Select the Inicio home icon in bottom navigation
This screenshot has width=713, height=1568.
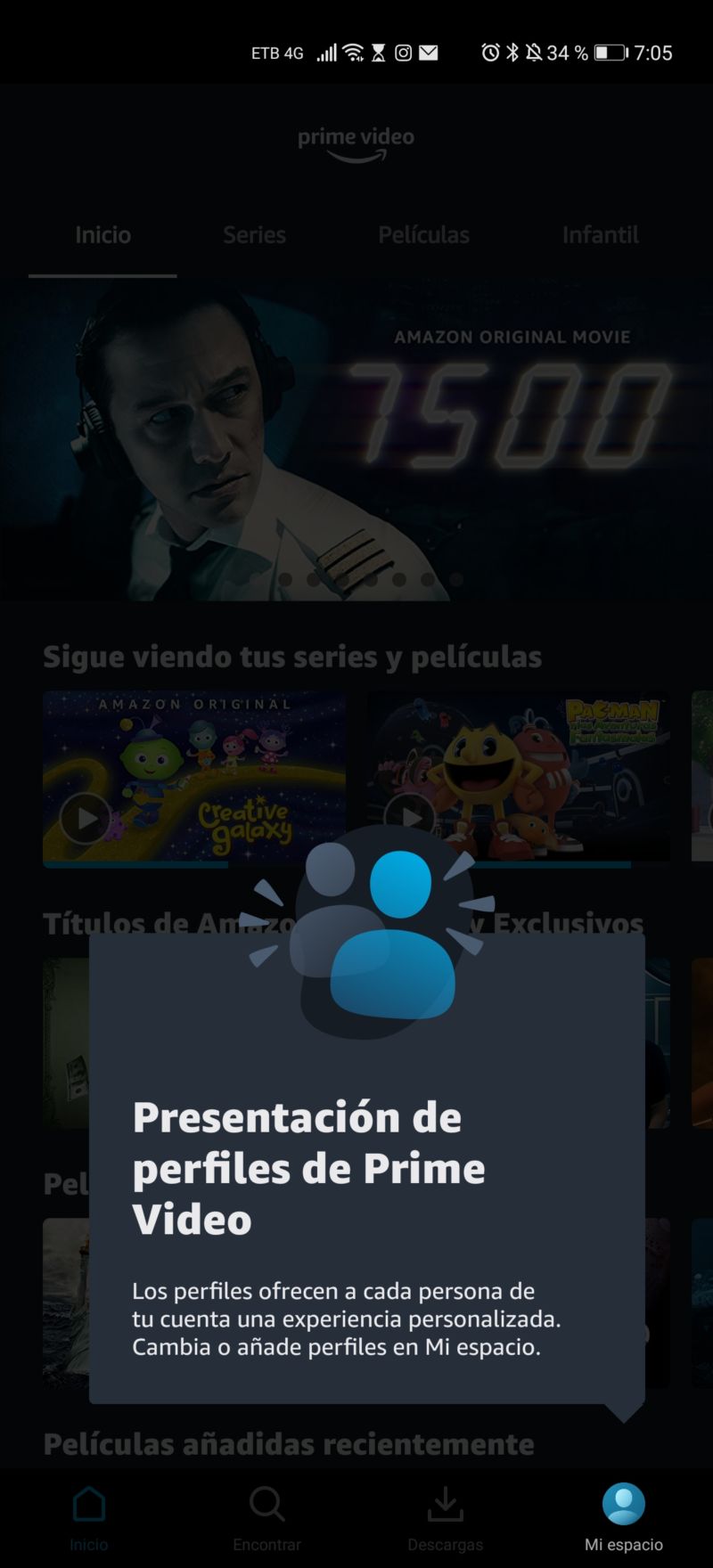87,1504
